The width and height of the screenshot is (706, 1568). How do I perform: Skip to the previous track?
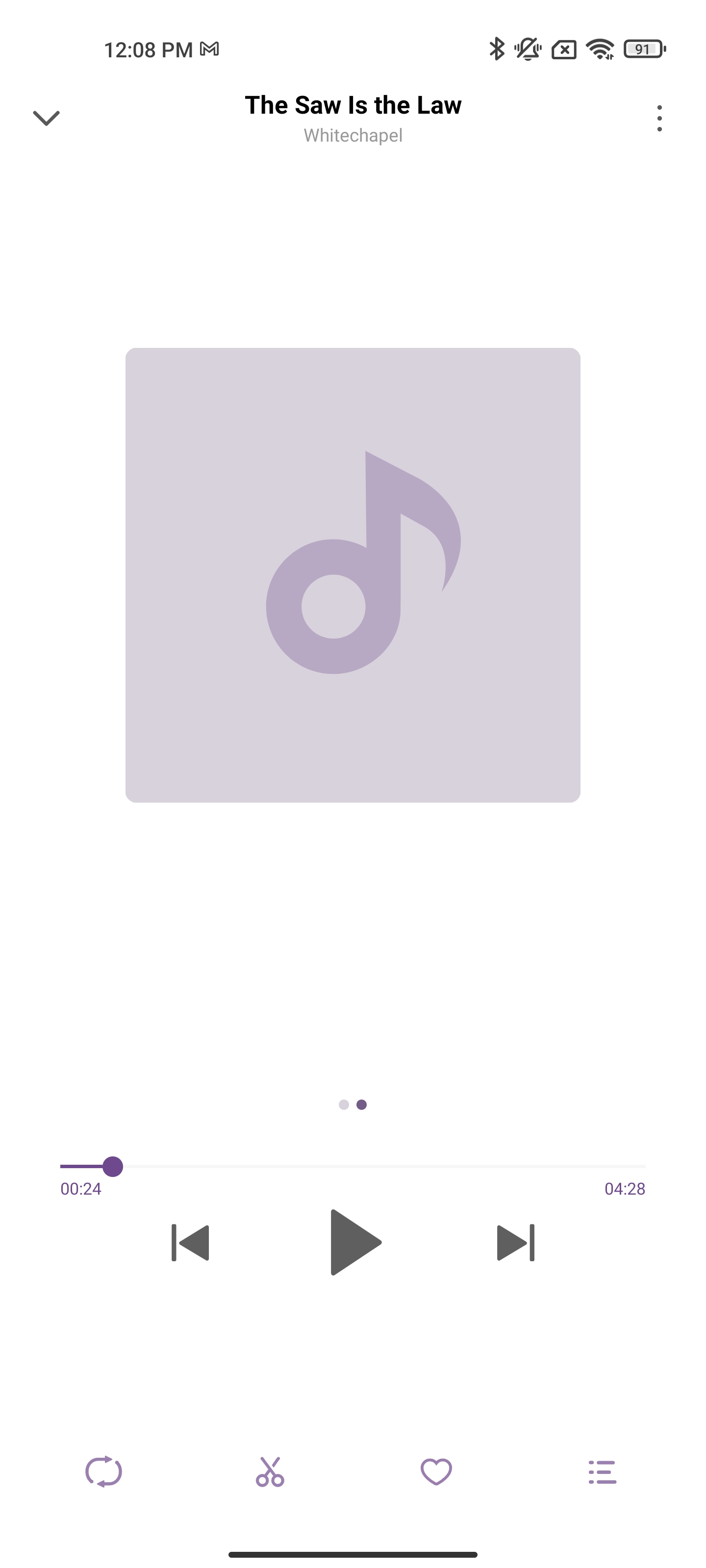coord(191,1242)
